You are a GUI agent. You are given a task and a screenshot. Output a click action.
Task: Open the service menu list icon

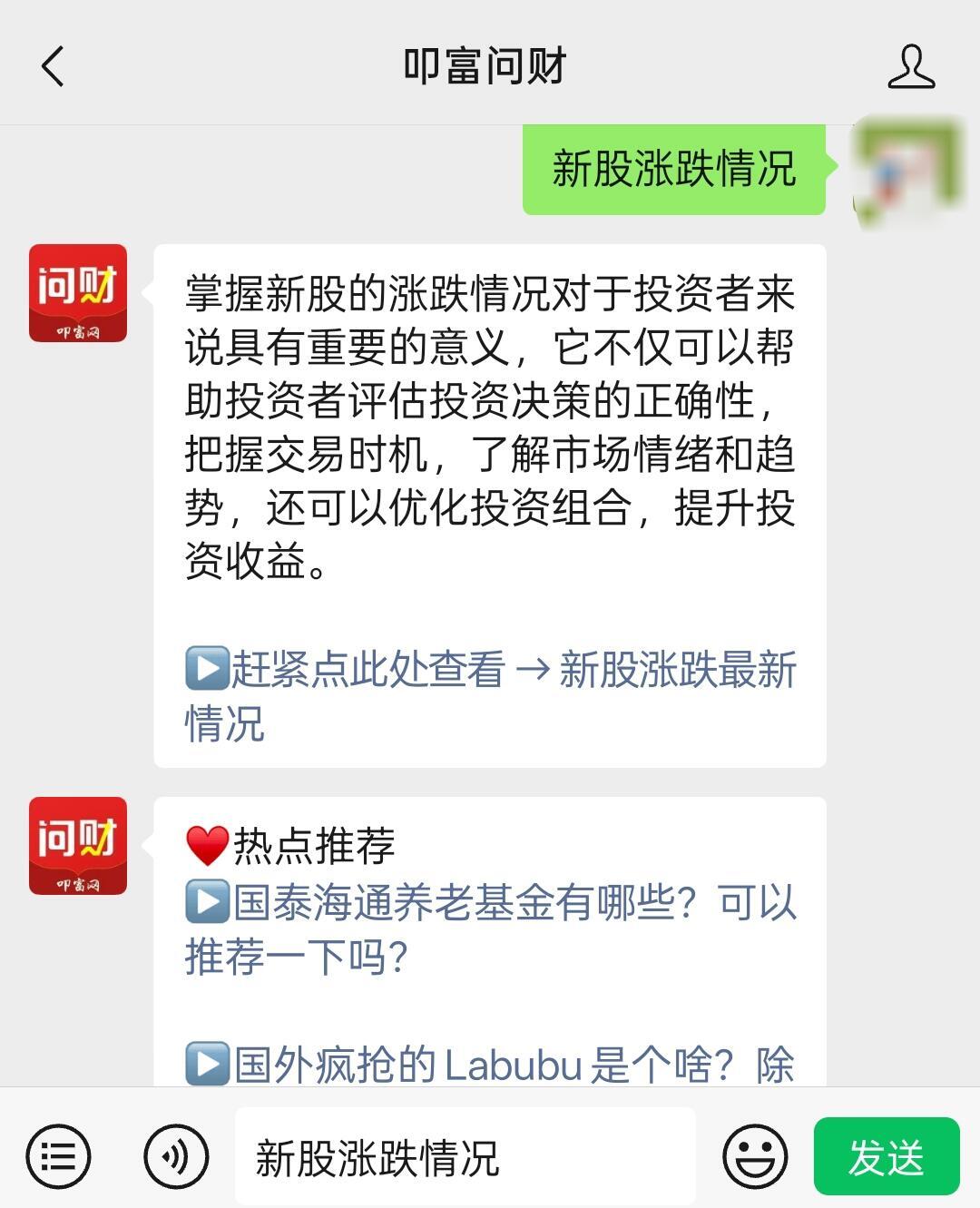tap(59, 1157)
